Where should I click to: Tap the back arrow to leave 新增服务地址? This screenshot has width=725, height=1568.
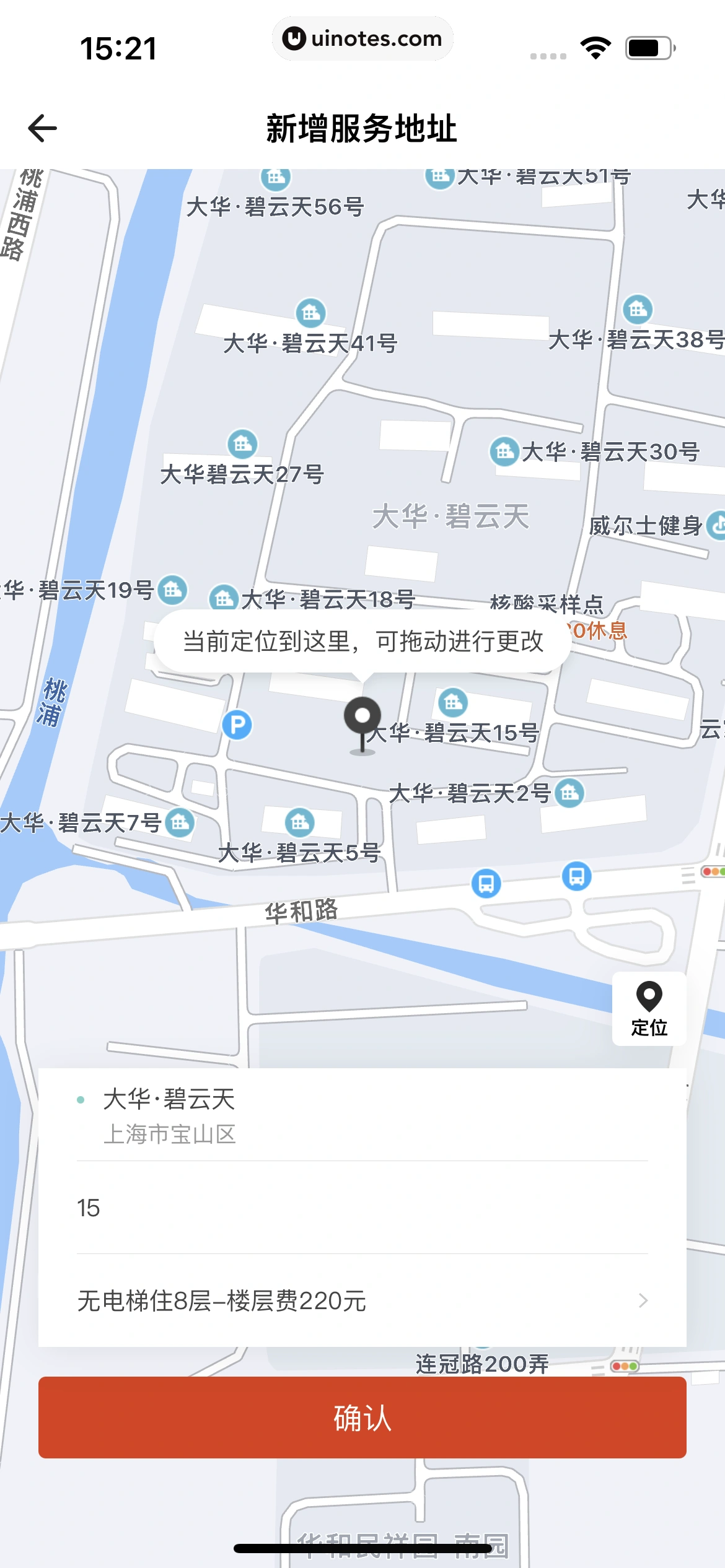tap(42, 128)
